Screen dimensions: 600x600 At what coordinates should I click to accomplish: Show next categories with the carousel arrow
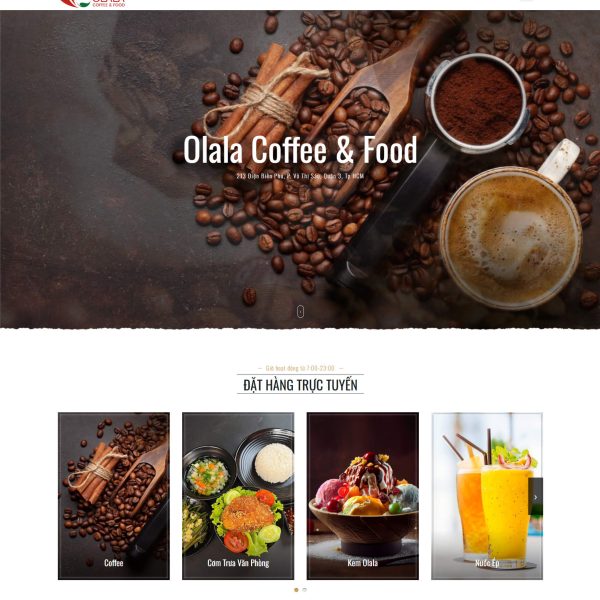pos(536,496)
